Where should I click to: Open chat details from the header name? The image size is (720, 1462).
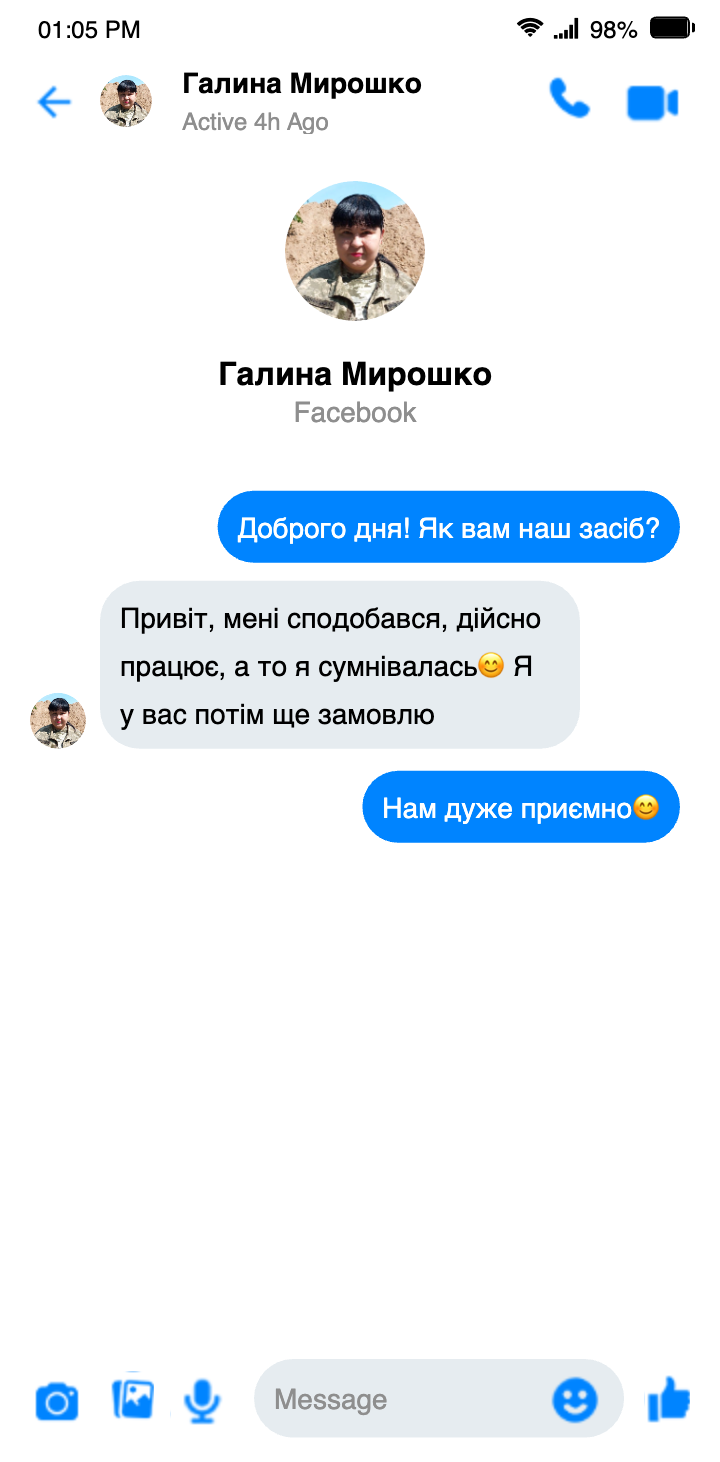301,84
